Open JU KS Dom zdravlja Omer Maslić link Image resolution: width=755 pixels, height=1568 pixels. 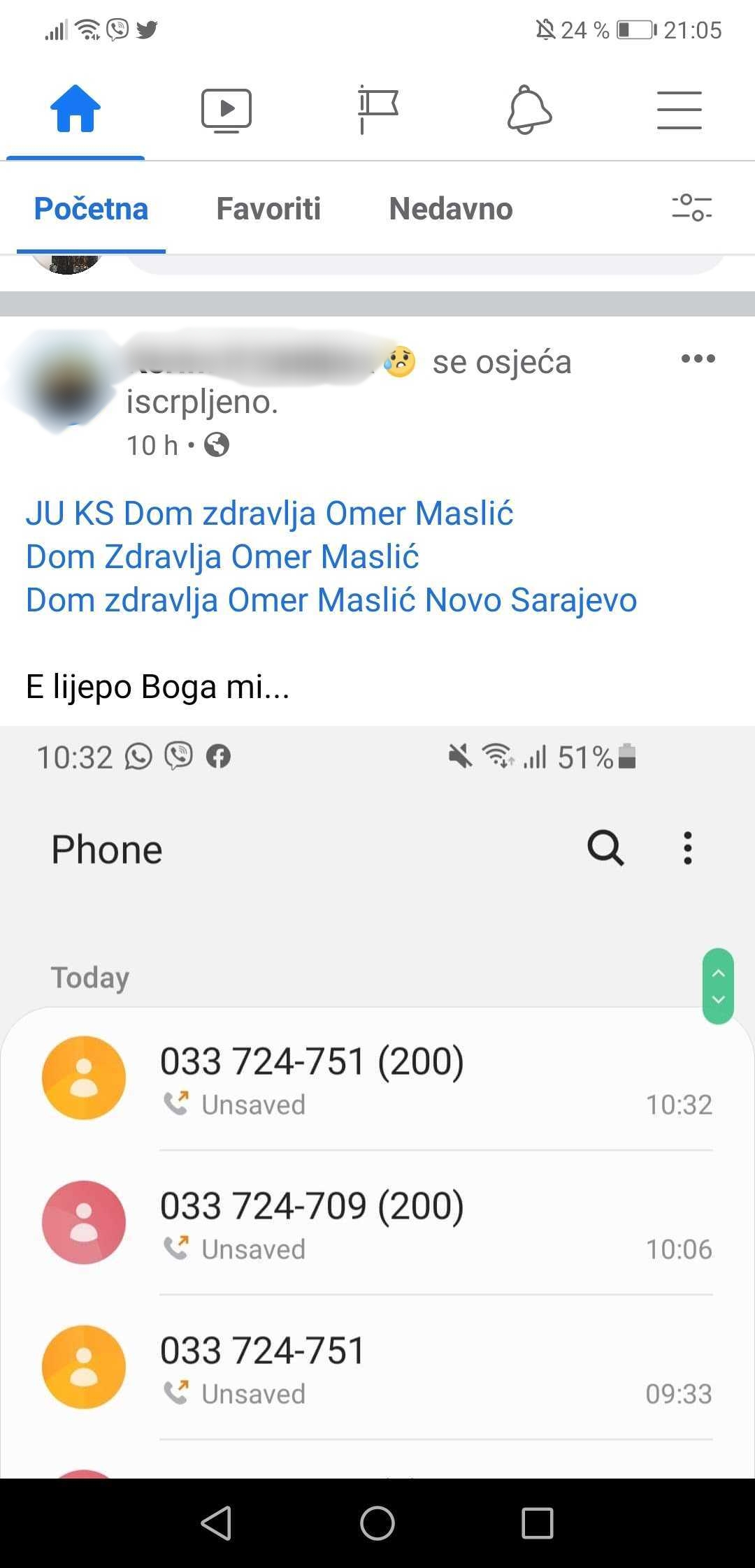[269, 514]
